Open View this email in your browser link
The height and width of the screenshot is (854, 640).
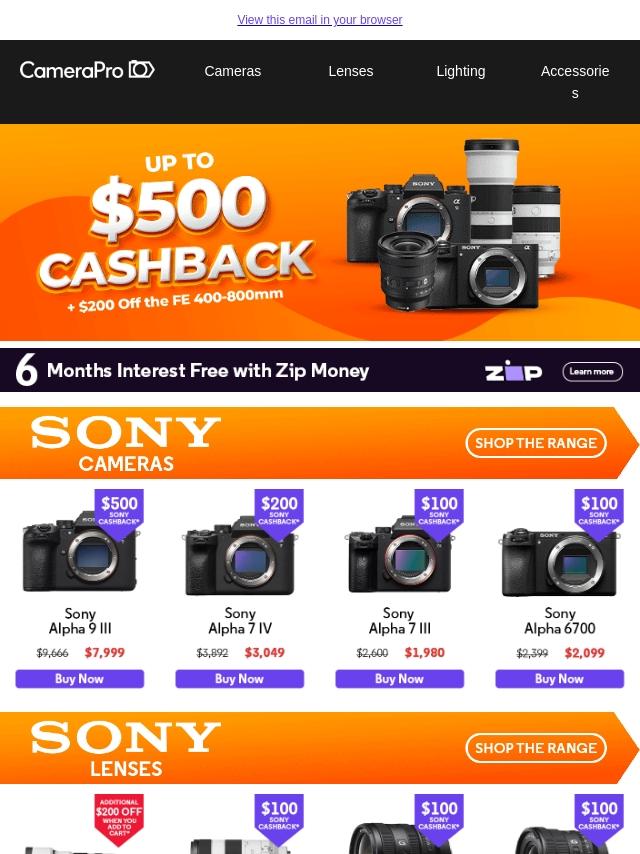point(320,20)
